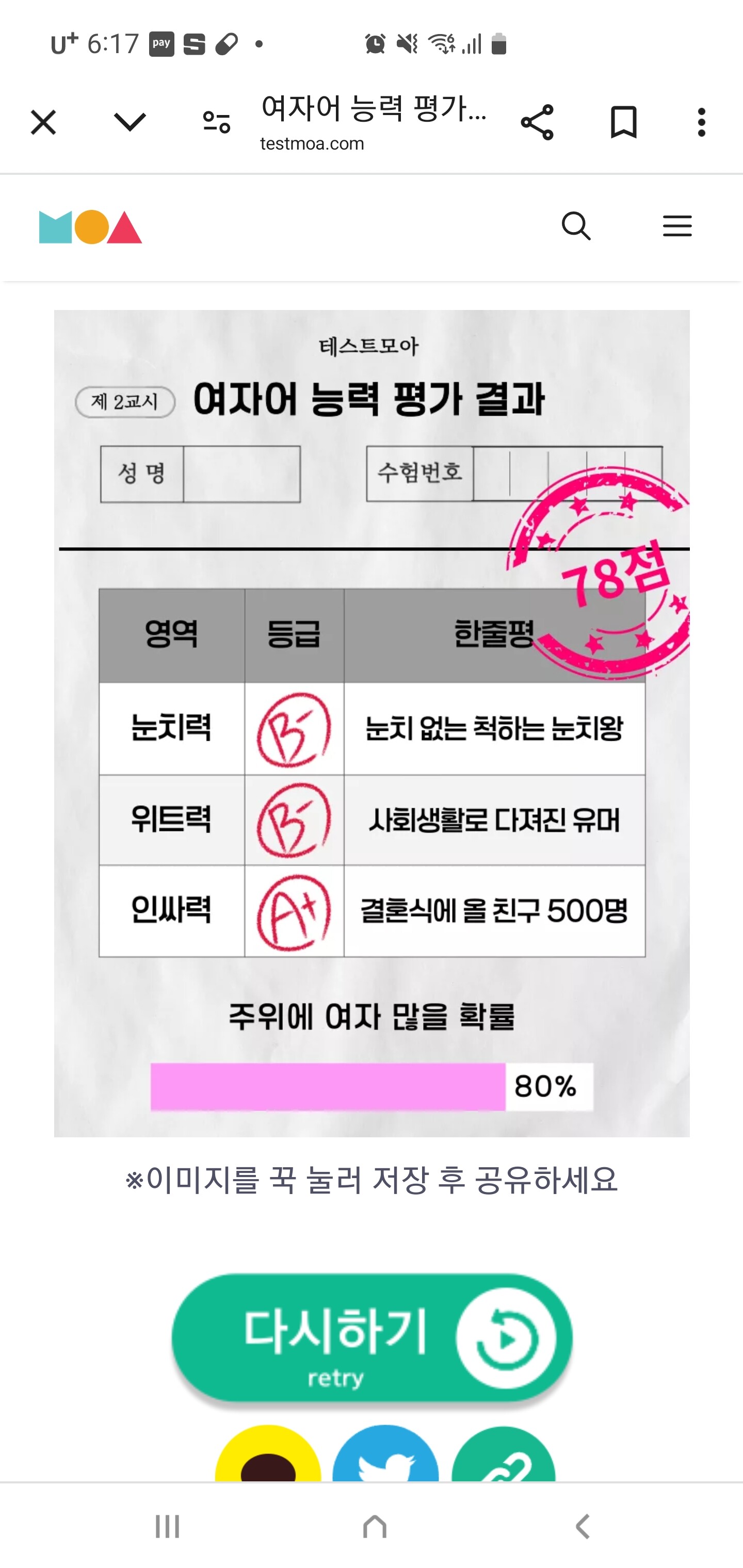The height and width of the screenshot is (1568, 743).
Task: Open the site search magnifier
Action: [x=575, y=226]
